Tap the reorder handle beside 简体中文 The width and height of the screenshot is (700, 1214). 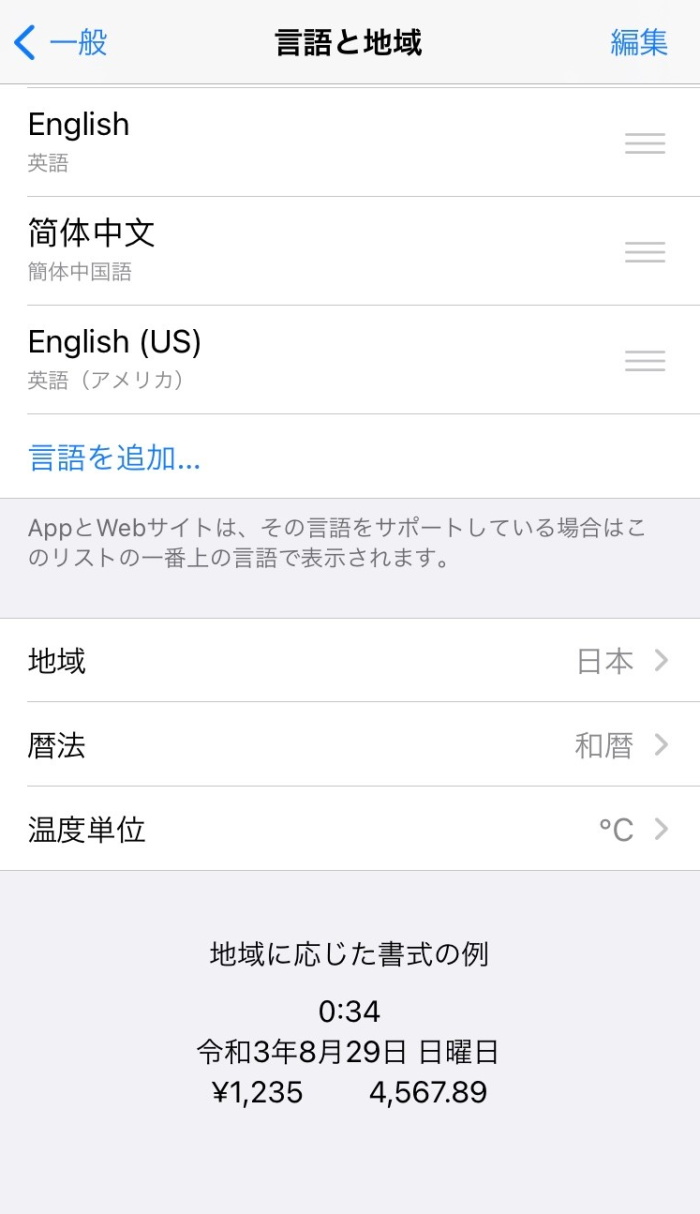(x=645, y=252)
